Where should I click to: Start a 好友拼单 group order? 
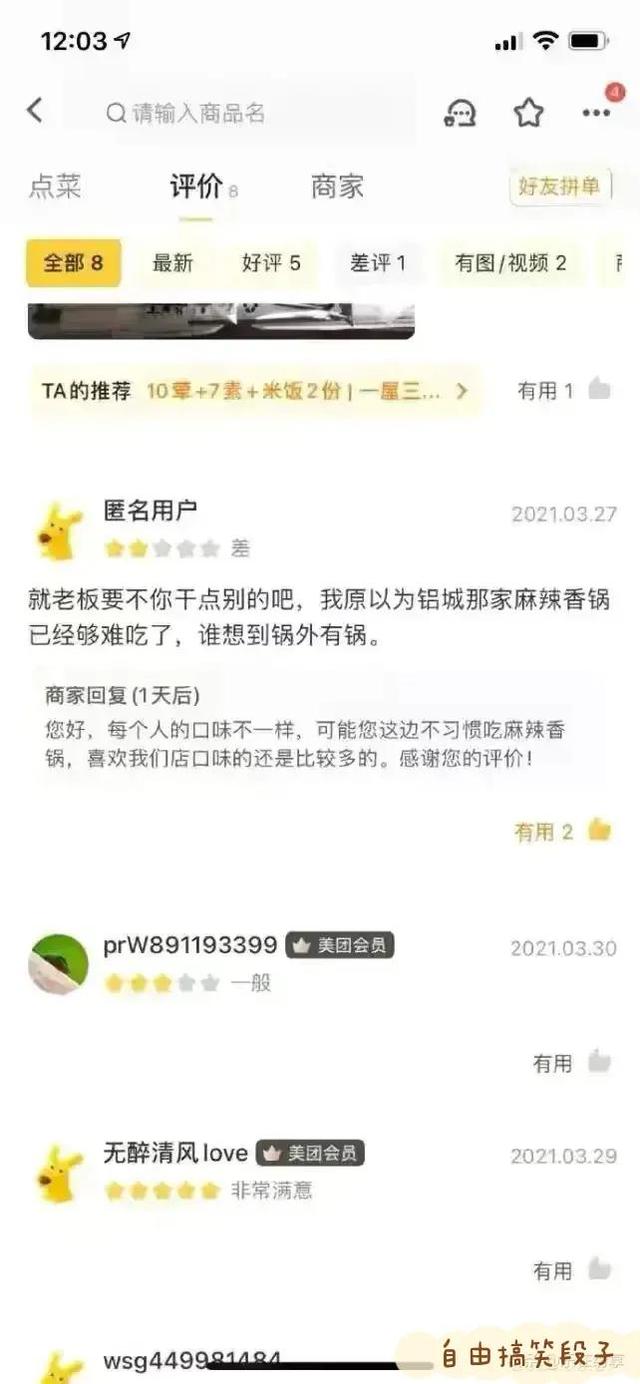point(560,186)
